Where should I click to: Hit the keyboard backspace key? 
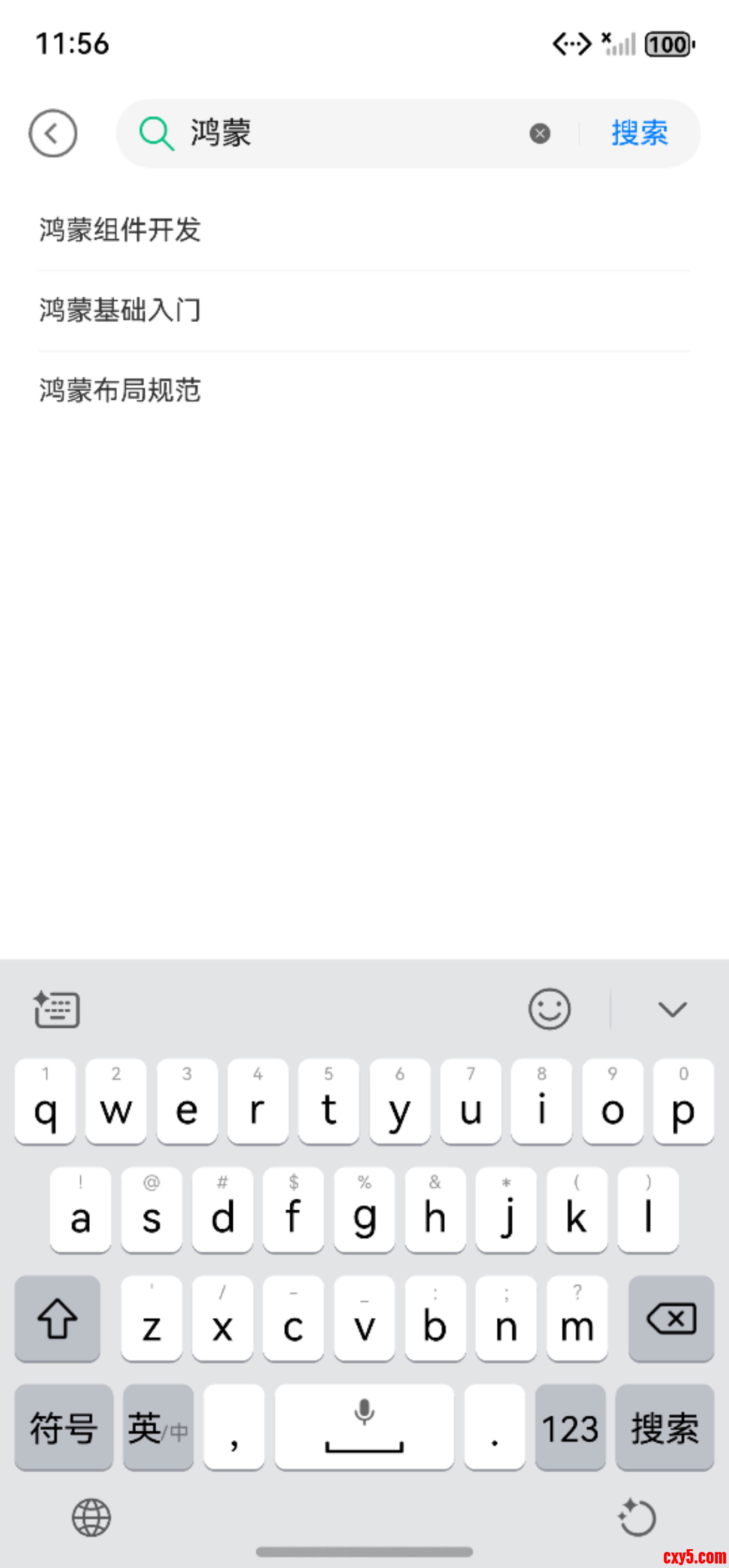(671, 1319)
